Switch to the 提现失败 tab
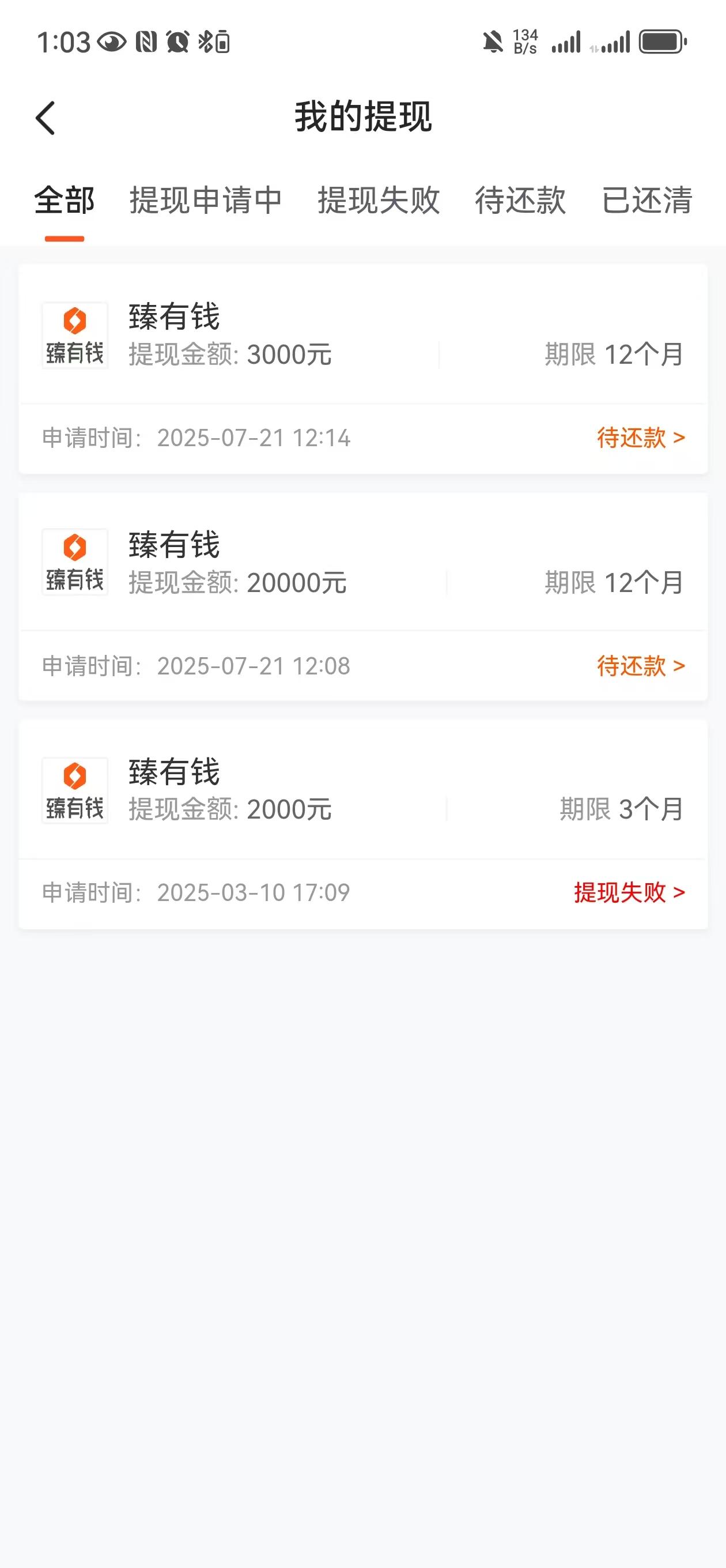This screenshot has height=1568, width=726. [x=379, y=200]
